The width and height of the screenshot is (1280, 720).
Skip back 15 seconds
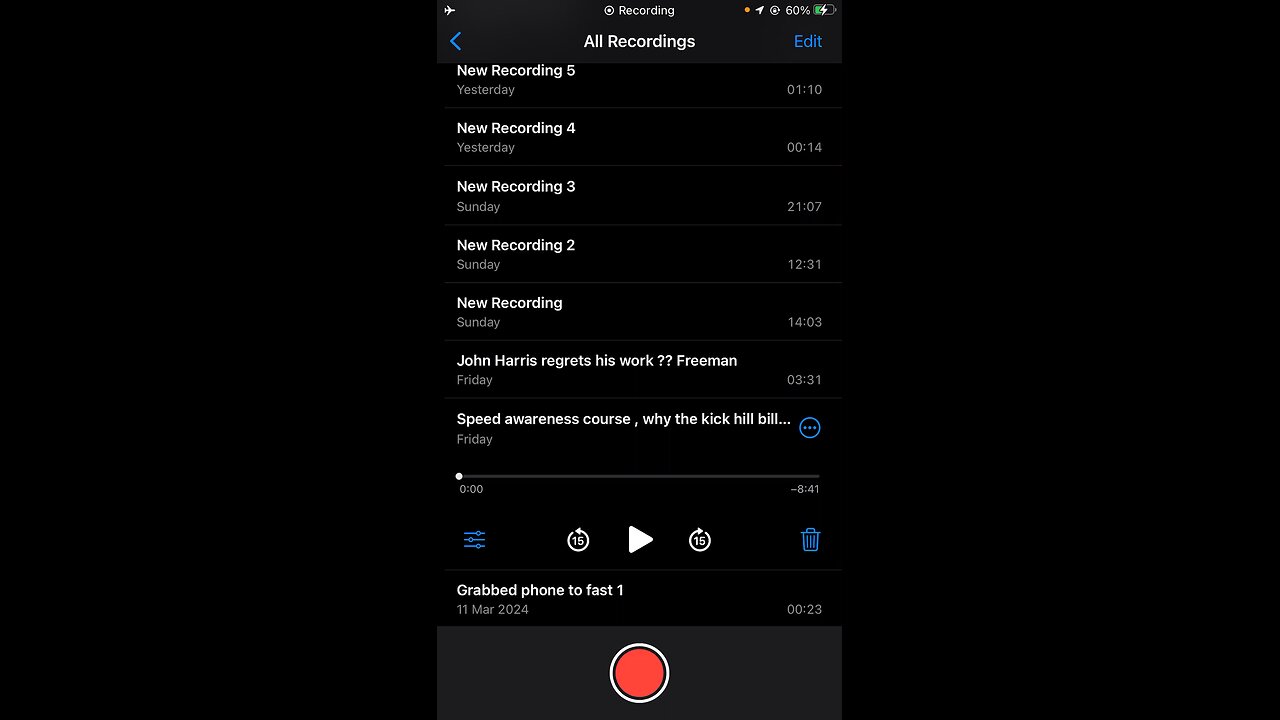point(578,540)
